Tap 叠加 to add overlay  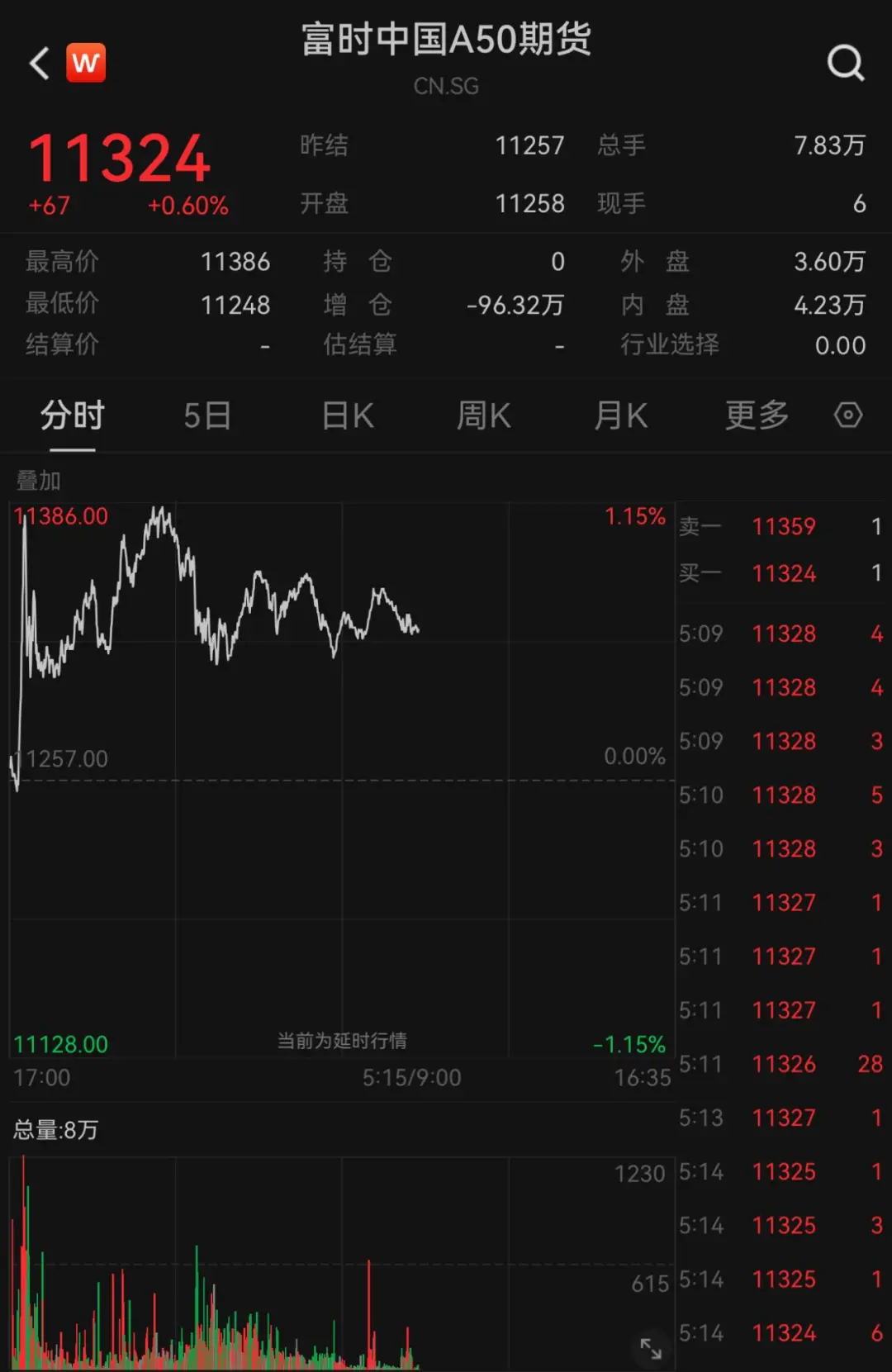point(39,480)
